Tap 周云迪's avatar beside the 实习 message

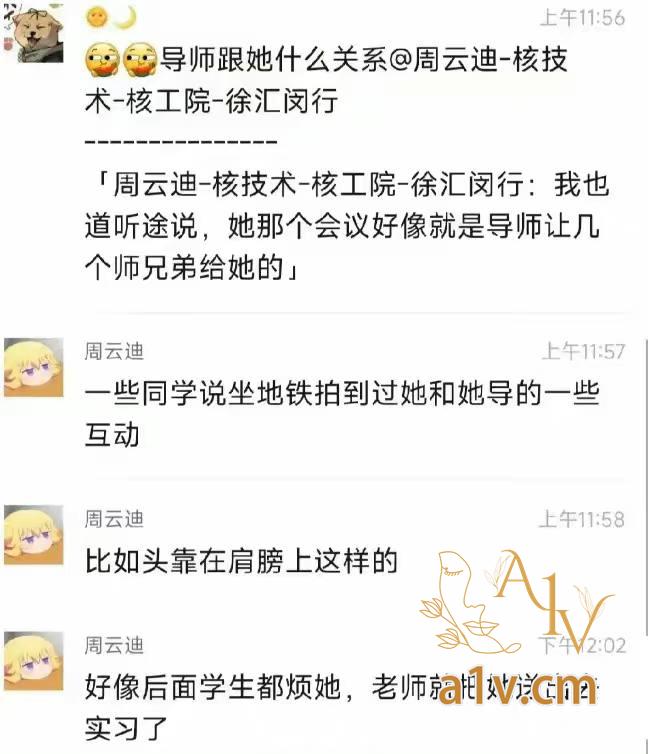[33, 661]
